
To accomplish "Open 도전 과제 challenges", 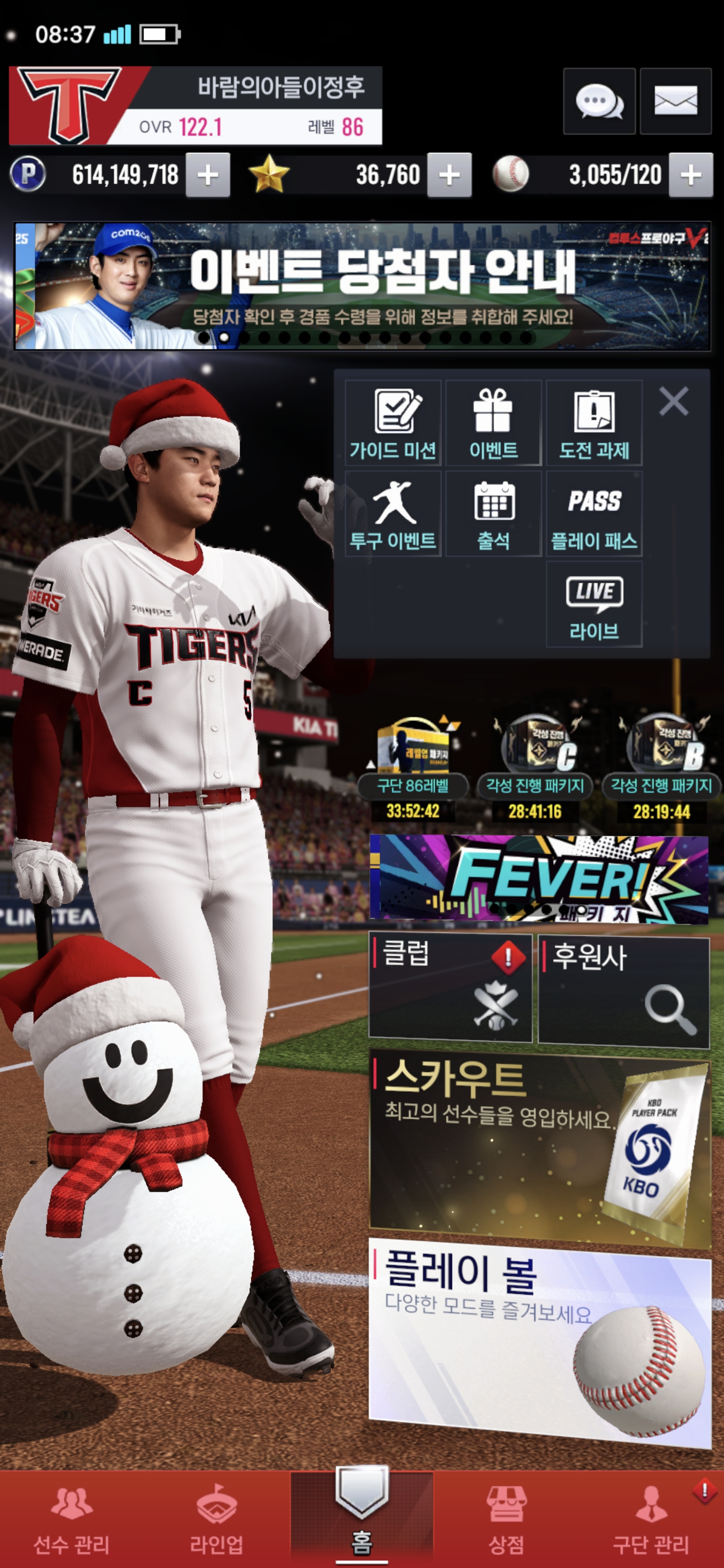I will (594, 424).
